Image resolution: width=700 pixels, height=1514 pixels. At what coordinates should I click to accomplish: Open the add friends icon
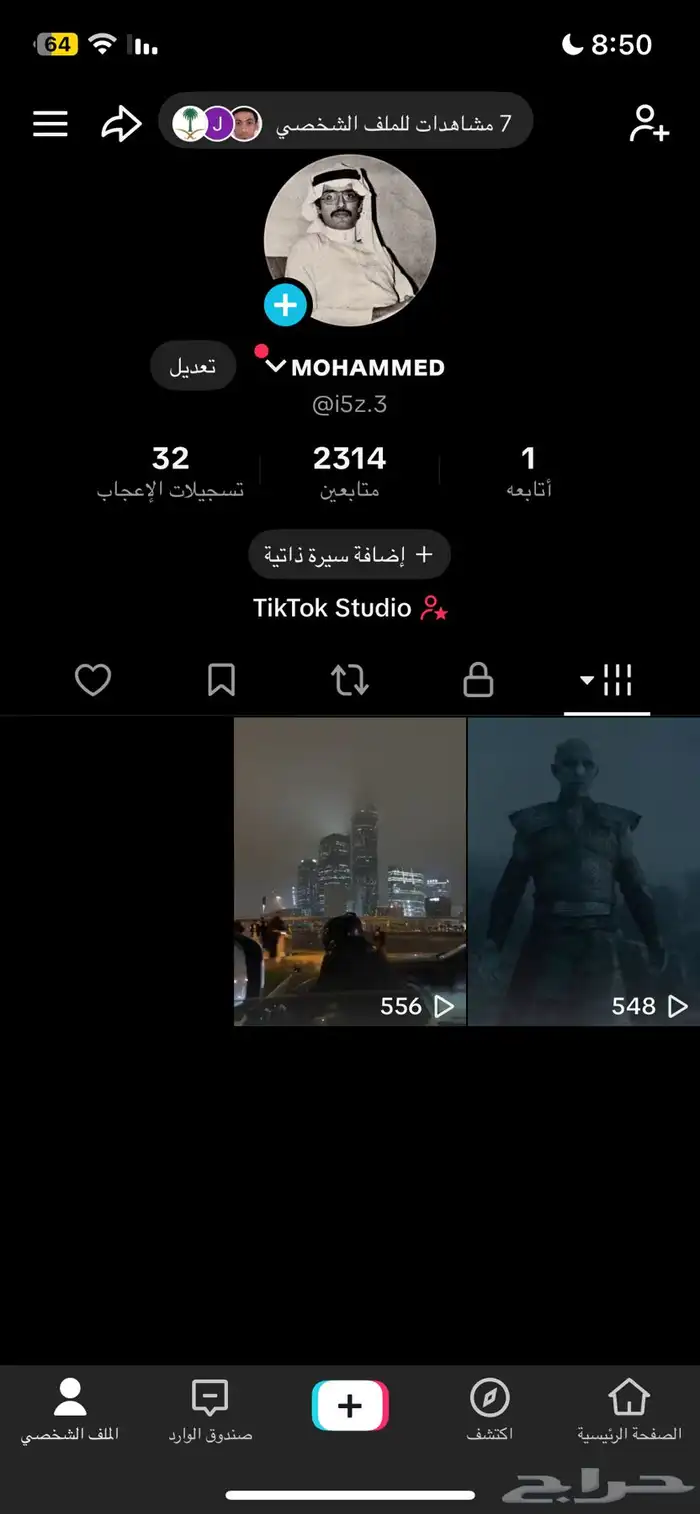648,123
